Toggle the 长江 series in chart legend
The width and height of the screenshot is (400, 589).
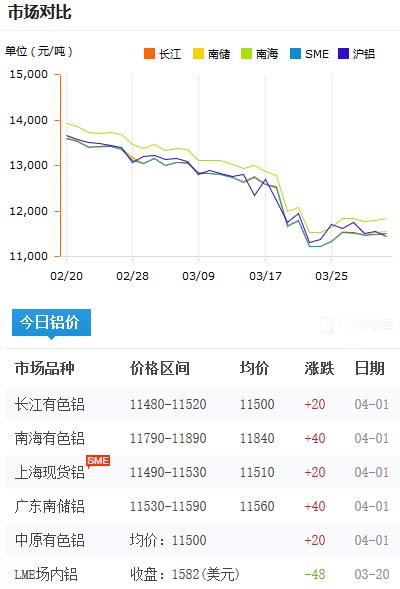click(162, 54)
